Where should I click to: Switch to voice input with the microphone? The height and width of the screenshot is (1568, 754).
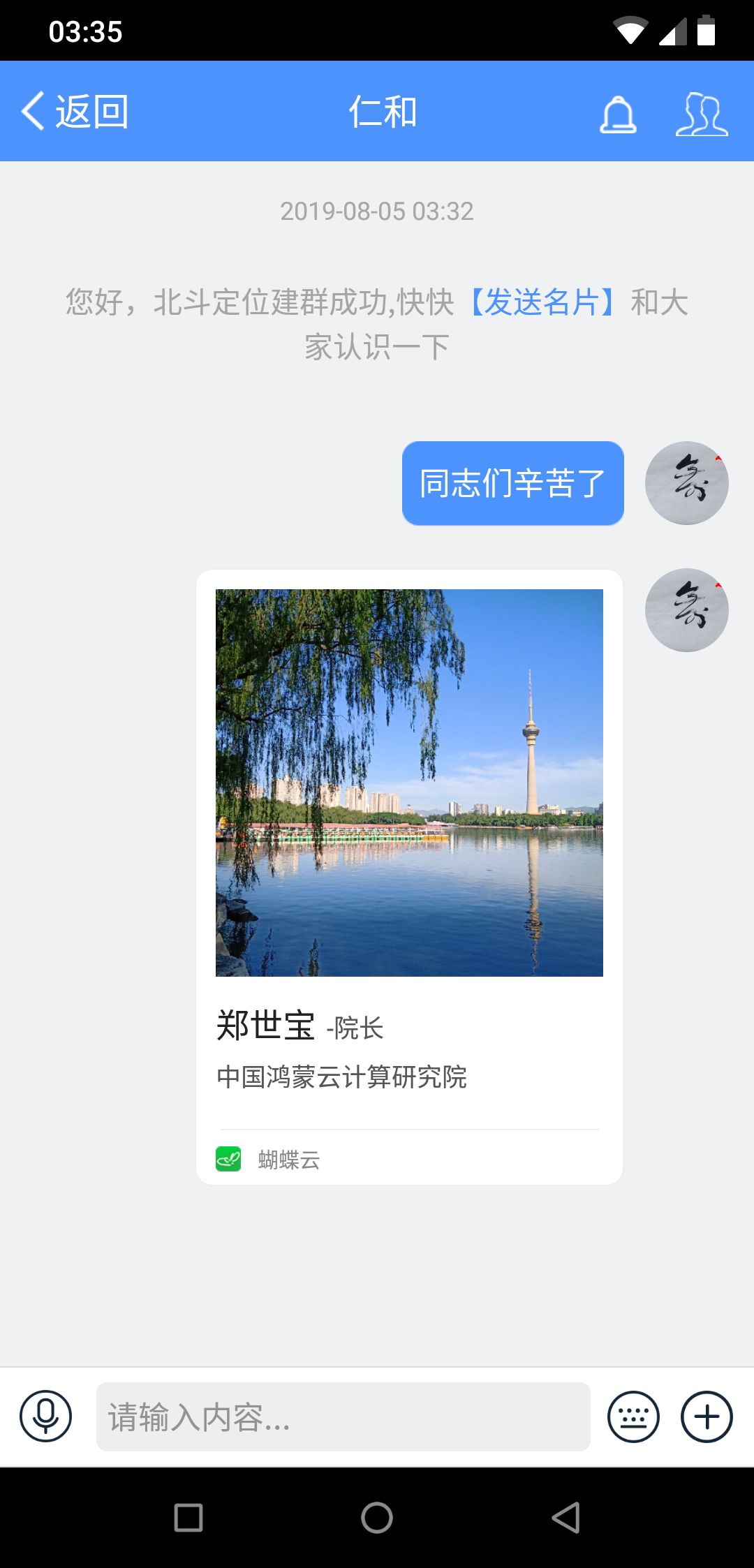(x=46, y=1417)
